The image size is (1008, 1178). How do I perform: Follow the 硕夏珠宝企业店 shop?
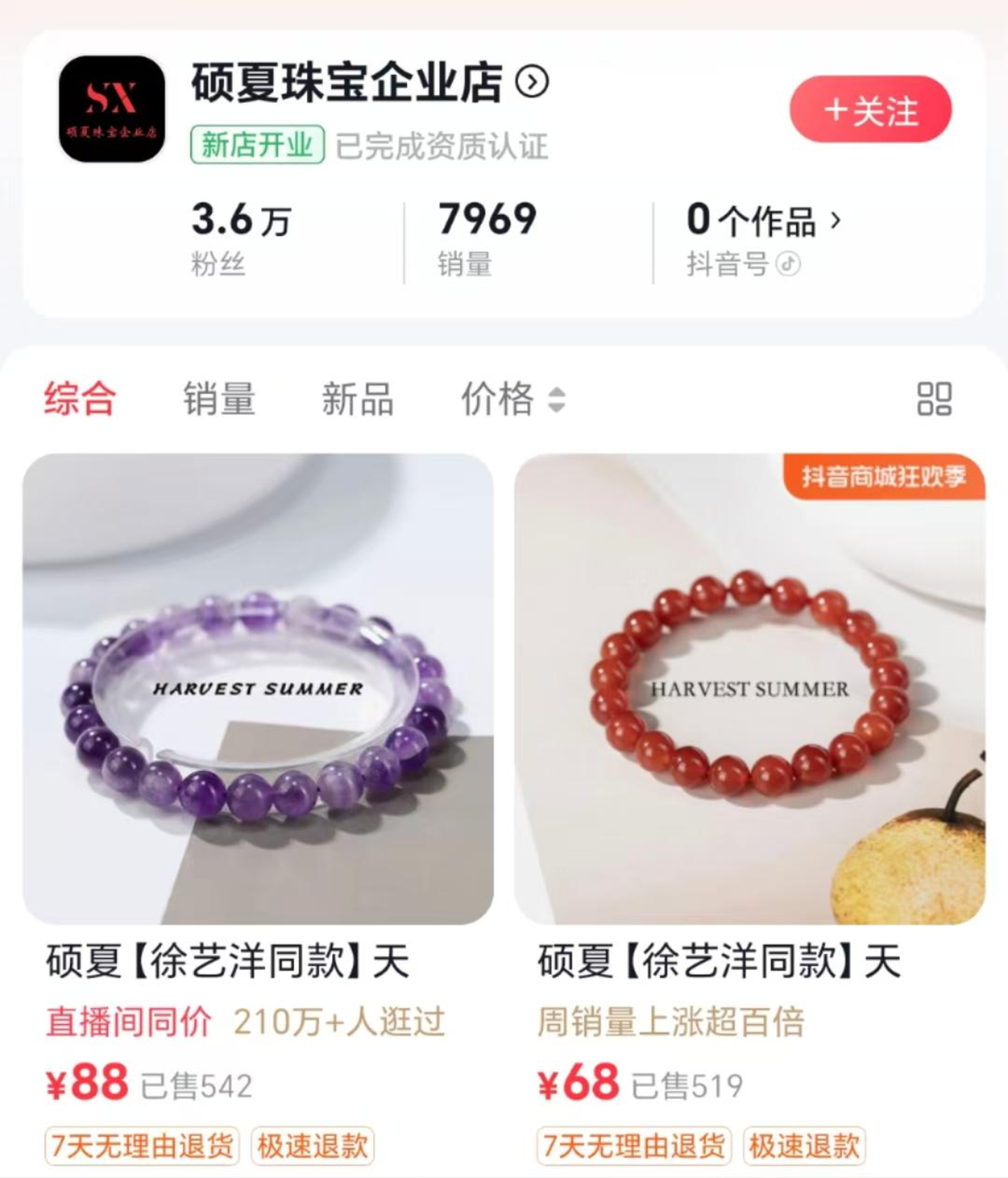pos(870,110)
